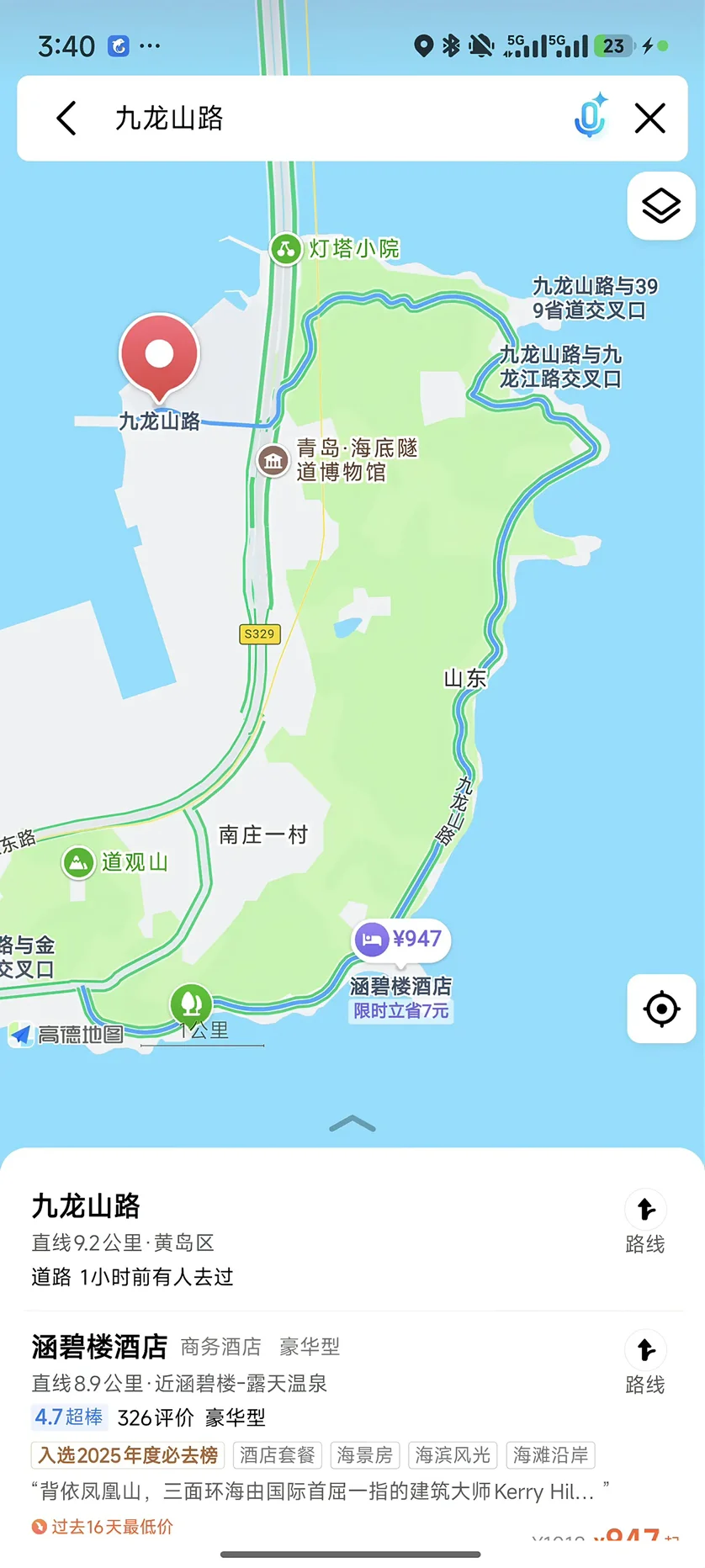Tap the red 九龙山路 location pin
Screen dimensions: 705x1568
(159, 354)
